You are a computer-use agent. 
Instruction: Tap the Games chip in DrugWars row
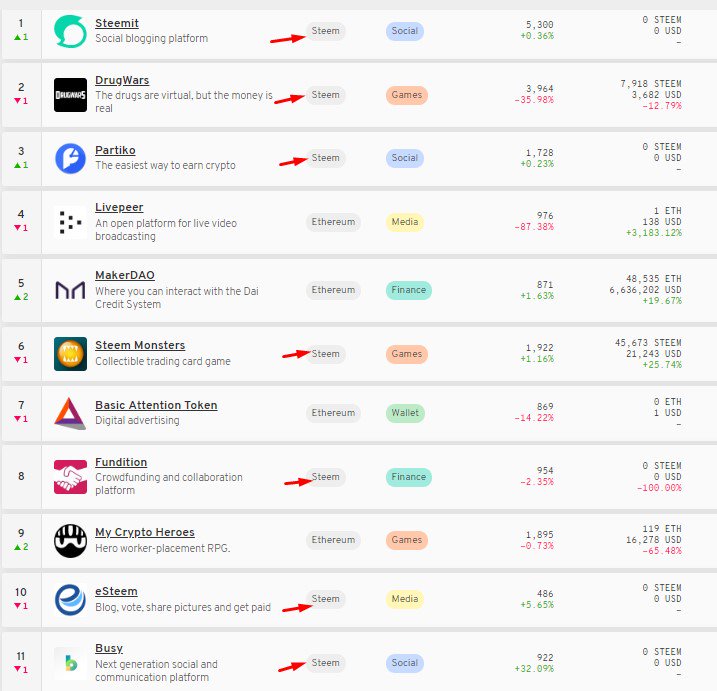[407, 95]
